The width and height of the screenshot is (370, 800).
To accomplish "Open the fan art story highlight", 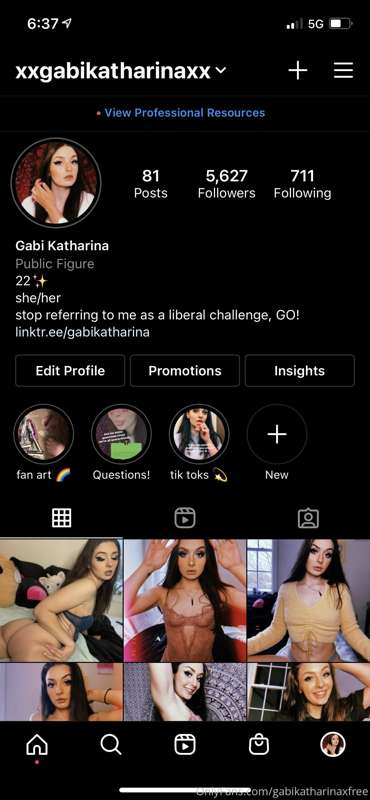I will [43, 434].
